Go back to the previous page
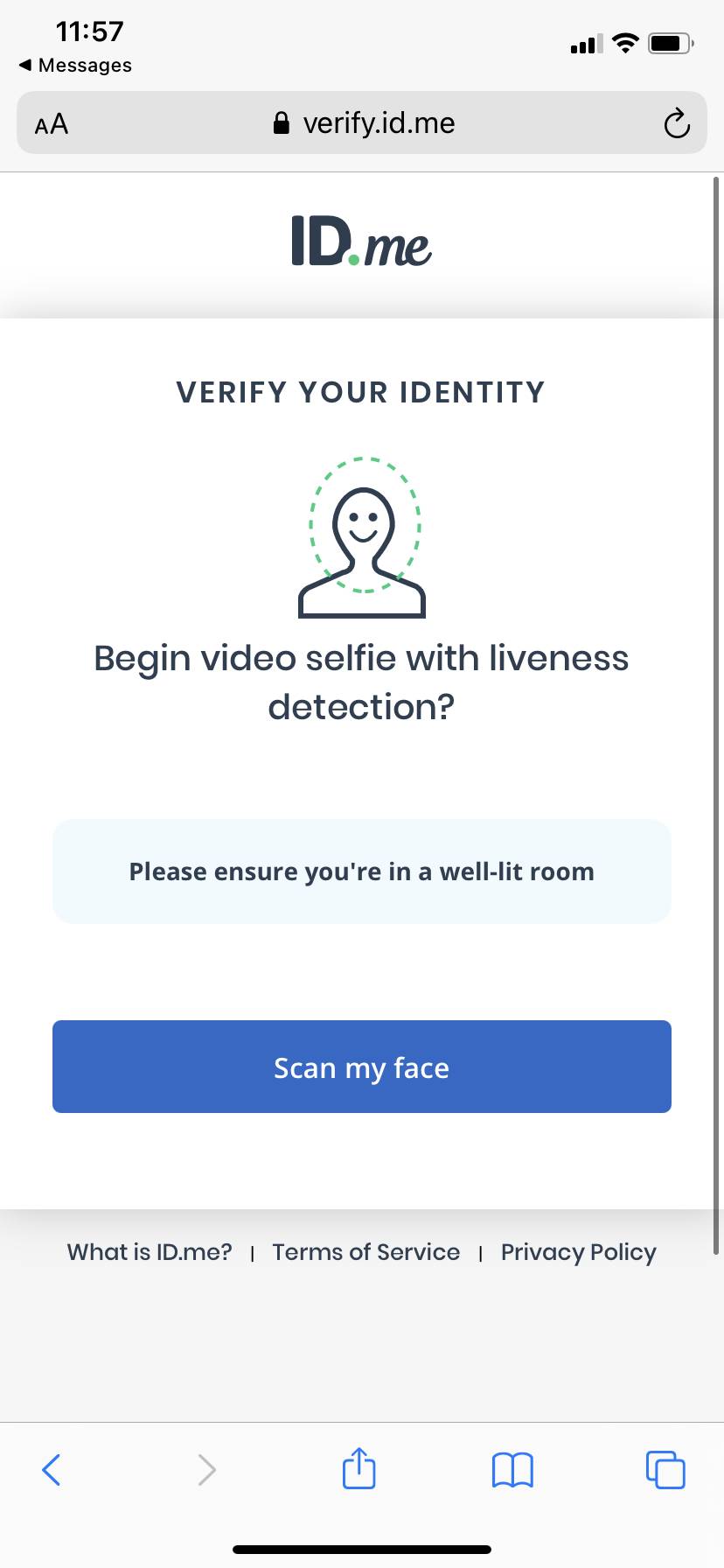The height and width of the screenshot is (1568, 724). click(52, 1469)
